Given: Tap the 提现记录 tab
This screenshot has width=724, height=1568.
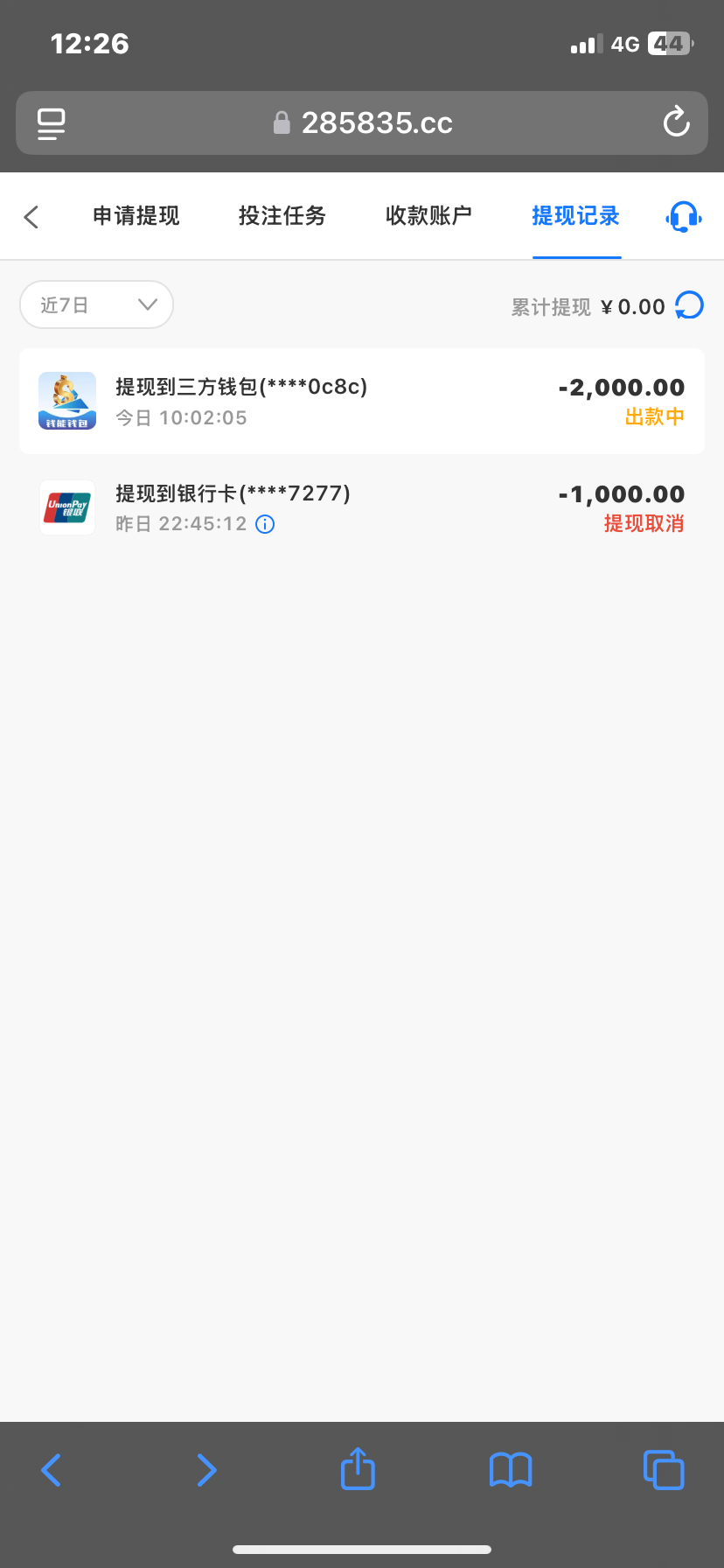Looking at the screenshot, I should [x=575, y=216].
